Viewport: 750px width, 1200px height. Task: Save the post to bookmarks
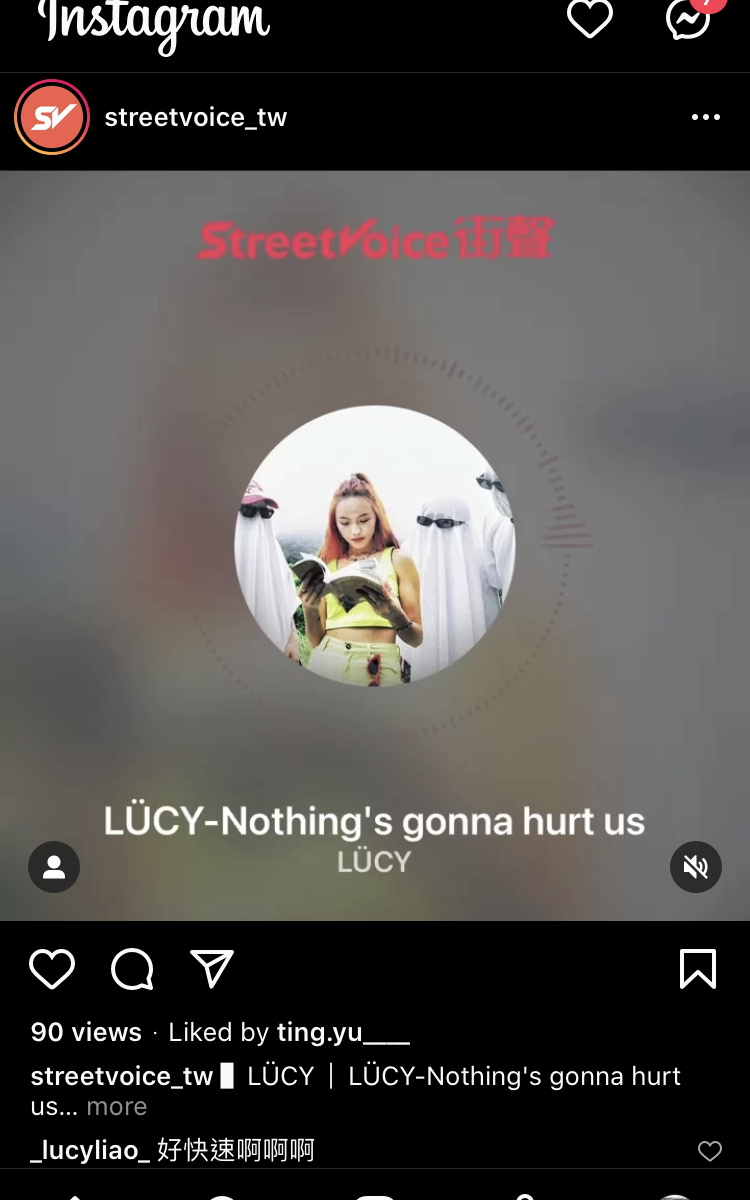(x=697, y=969)
